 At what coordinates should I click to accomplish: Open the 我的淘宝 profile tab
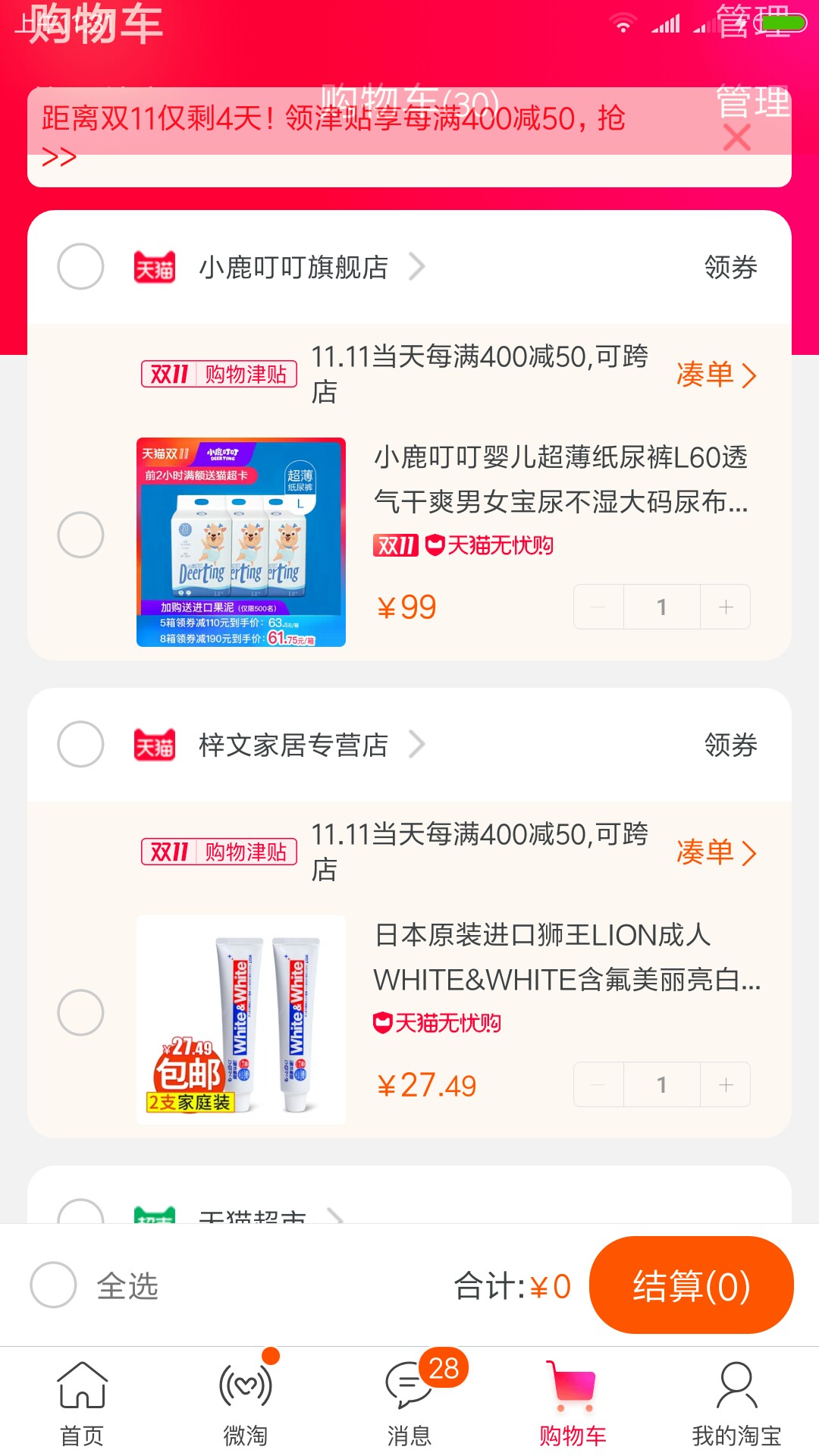(736, 1403)
